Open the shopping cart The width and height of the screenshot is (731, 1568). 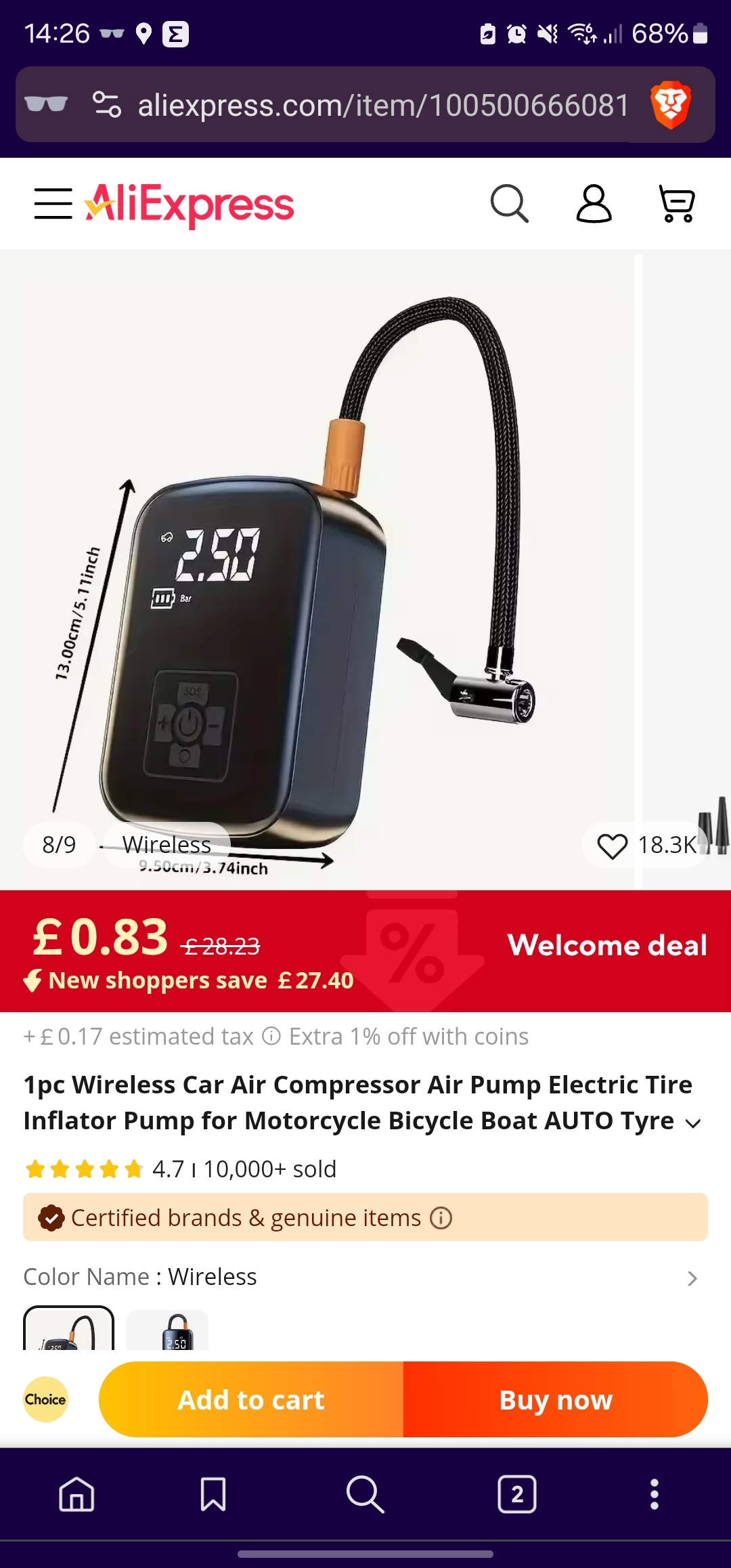(x=677, y=204)
